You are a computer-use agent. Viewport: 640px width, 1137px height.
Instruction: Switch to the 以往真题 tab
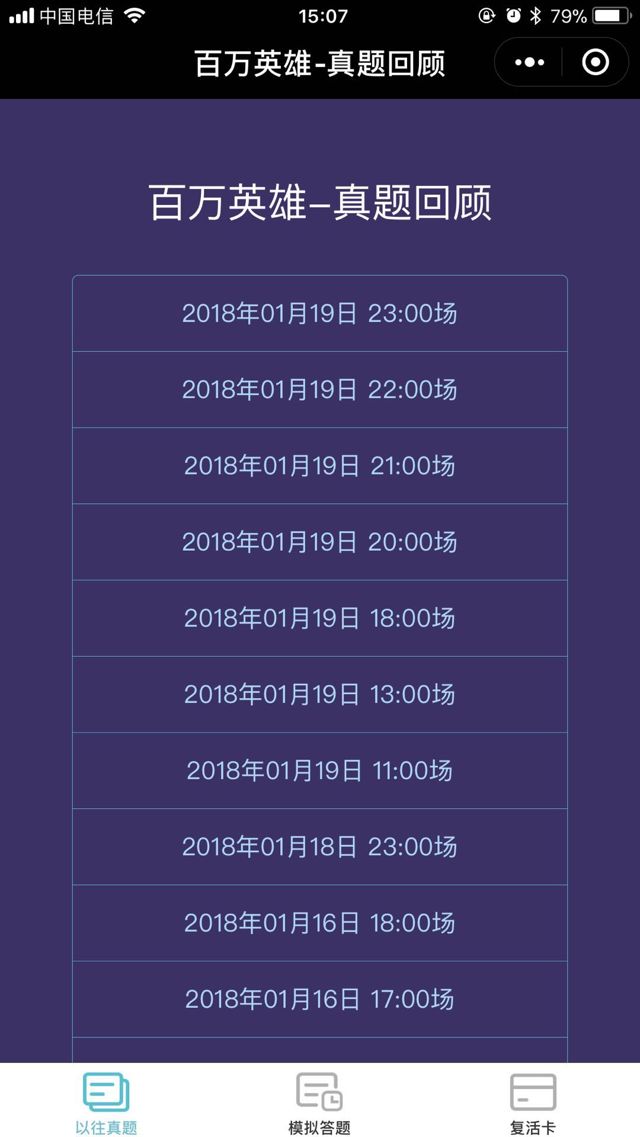point(106,1102)
